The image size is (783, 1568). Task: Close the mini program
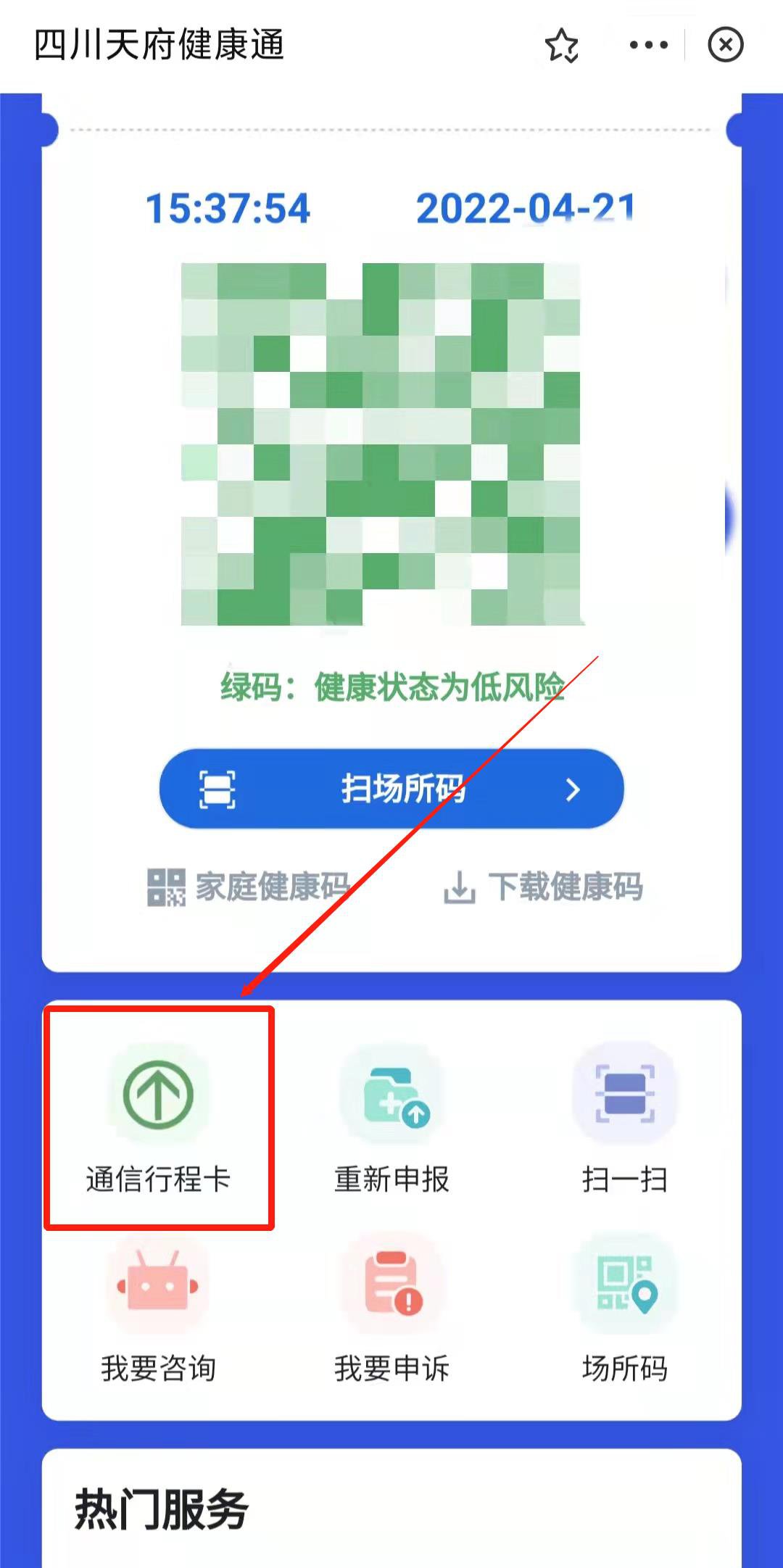[x=725, y=45]
